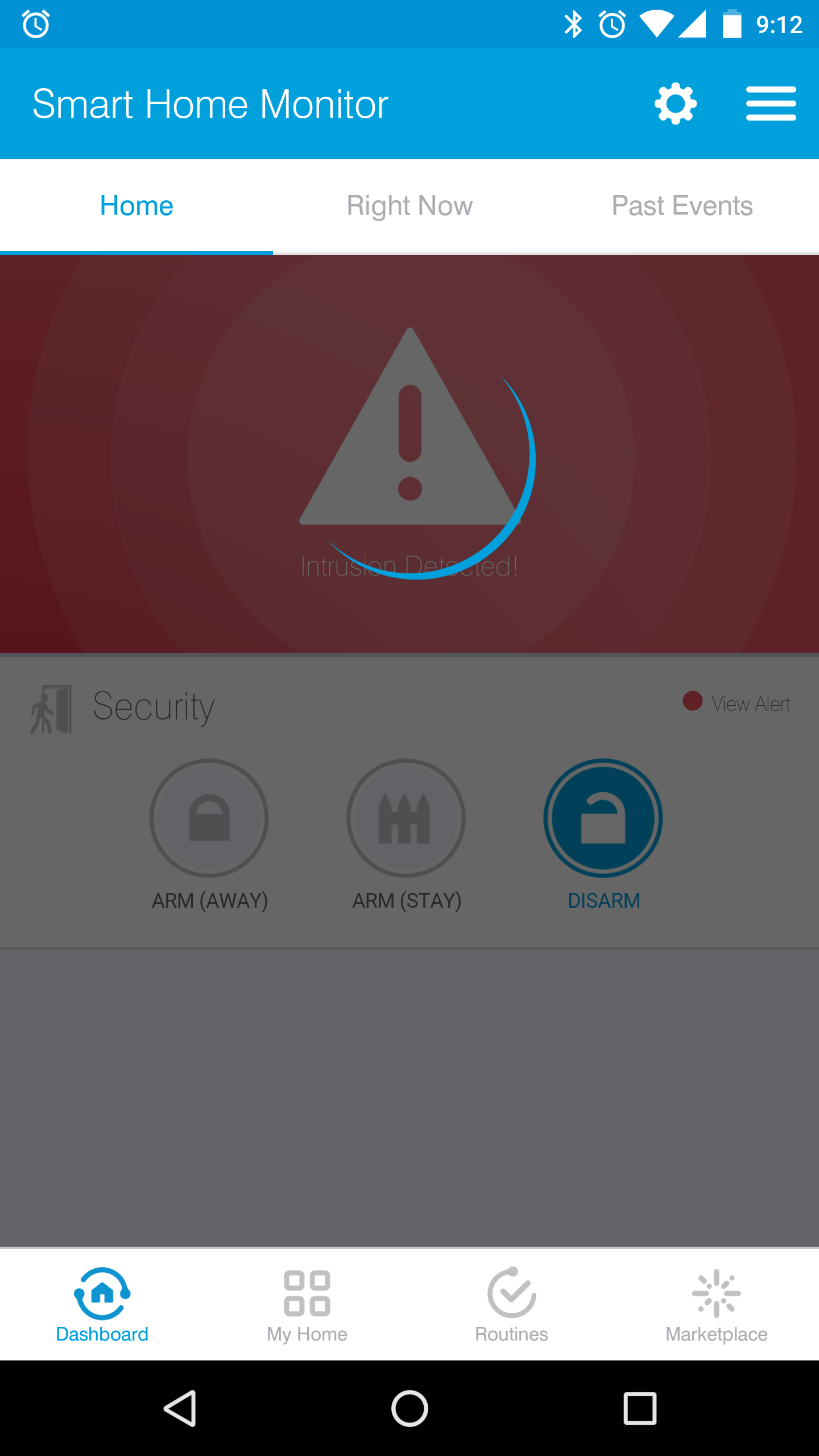
Task: Switch to the Past Events tab
Action: click(x=682, y=206)
